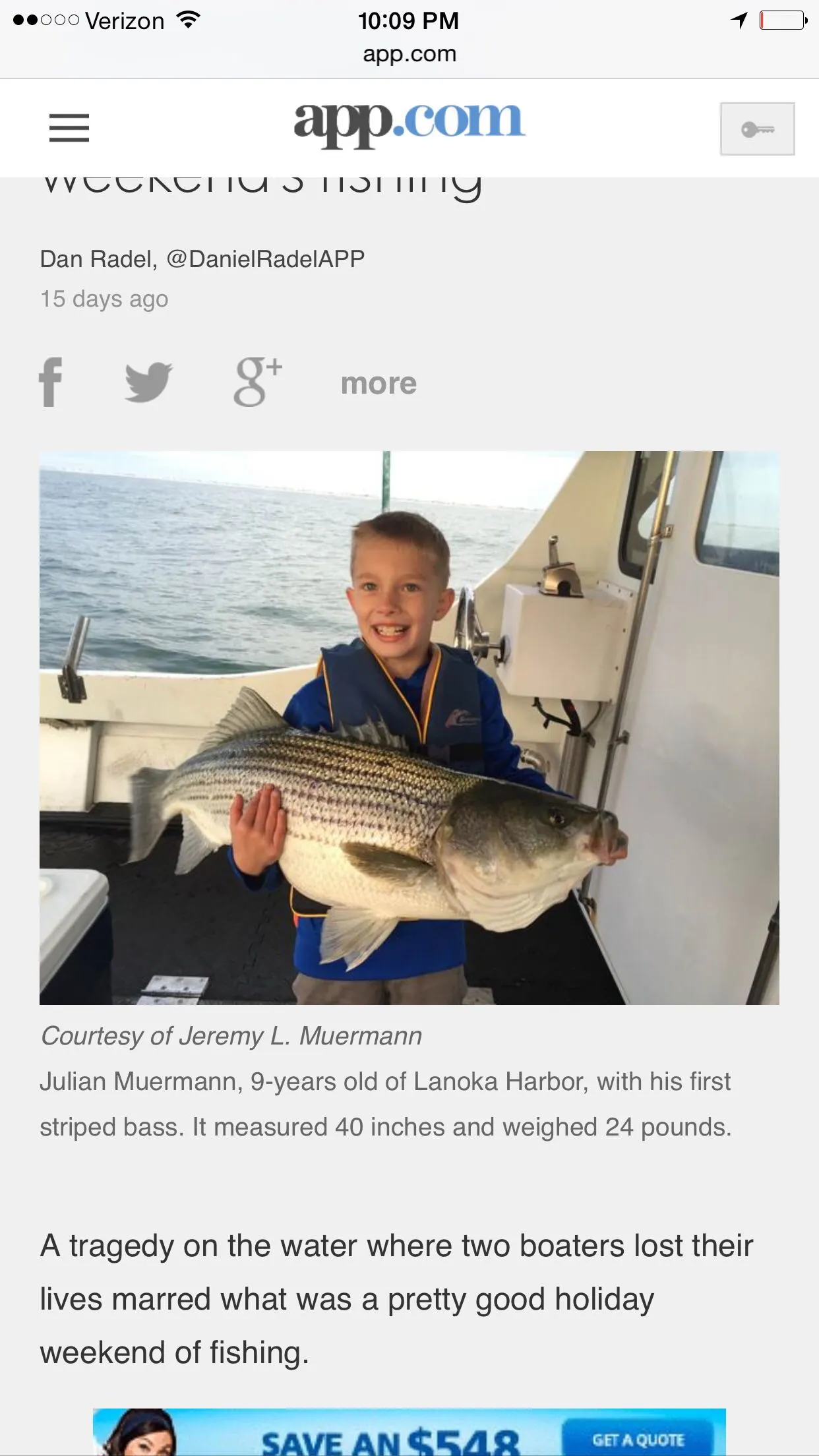This screenshot has height=1456, width=819.
Task: Share article on Twitter
Action: click(148, 382)
